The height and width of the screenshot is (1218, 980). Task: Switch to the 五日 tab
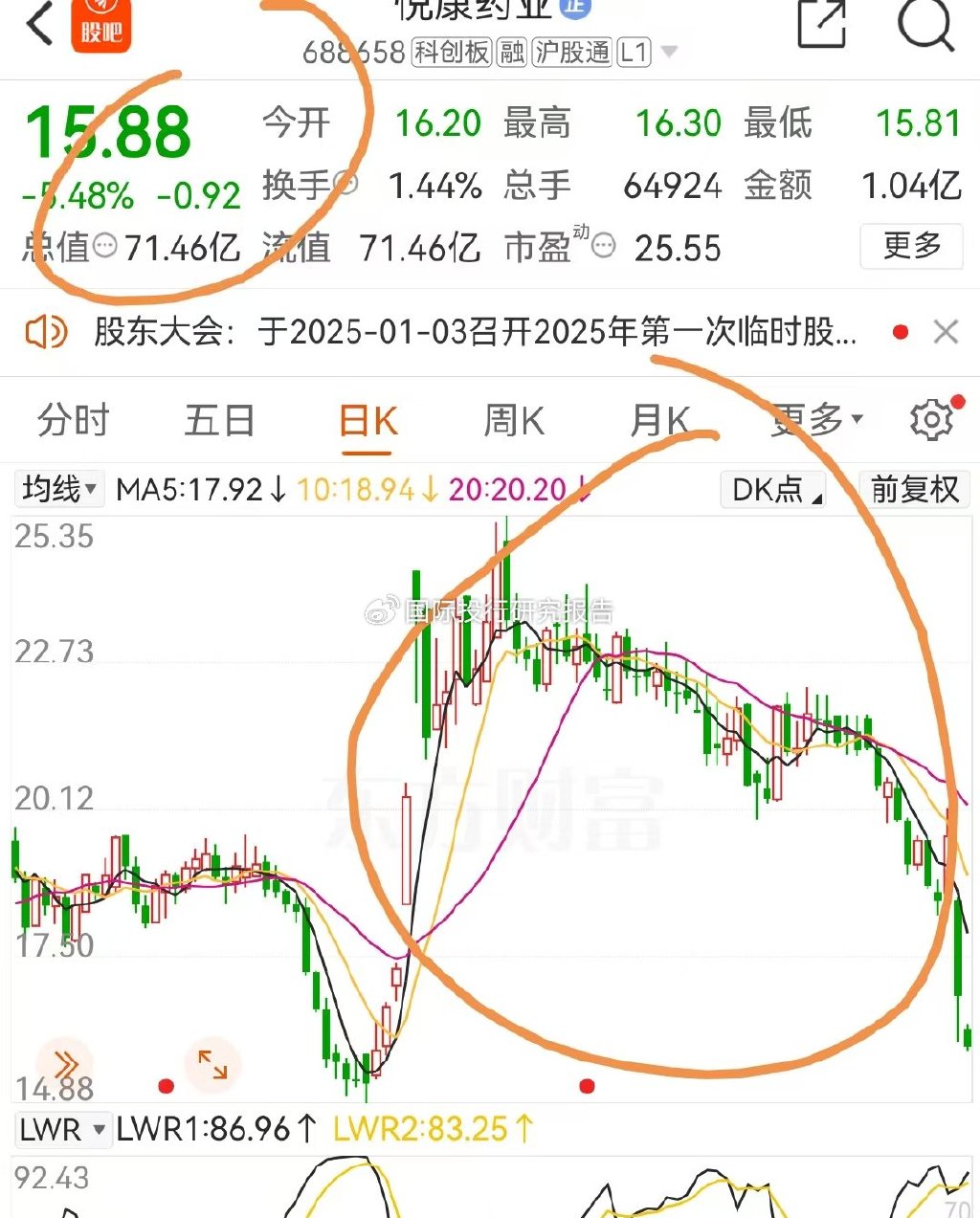(x=219, y=421)
